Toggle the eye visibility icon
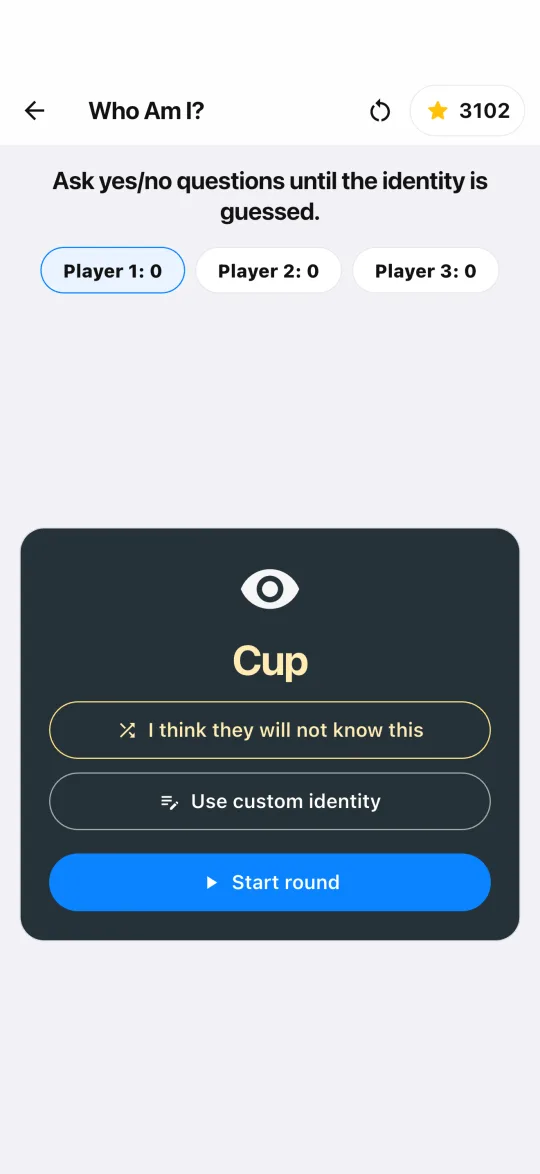Viewport: 540px width, 1174px height. click(270, 588)
